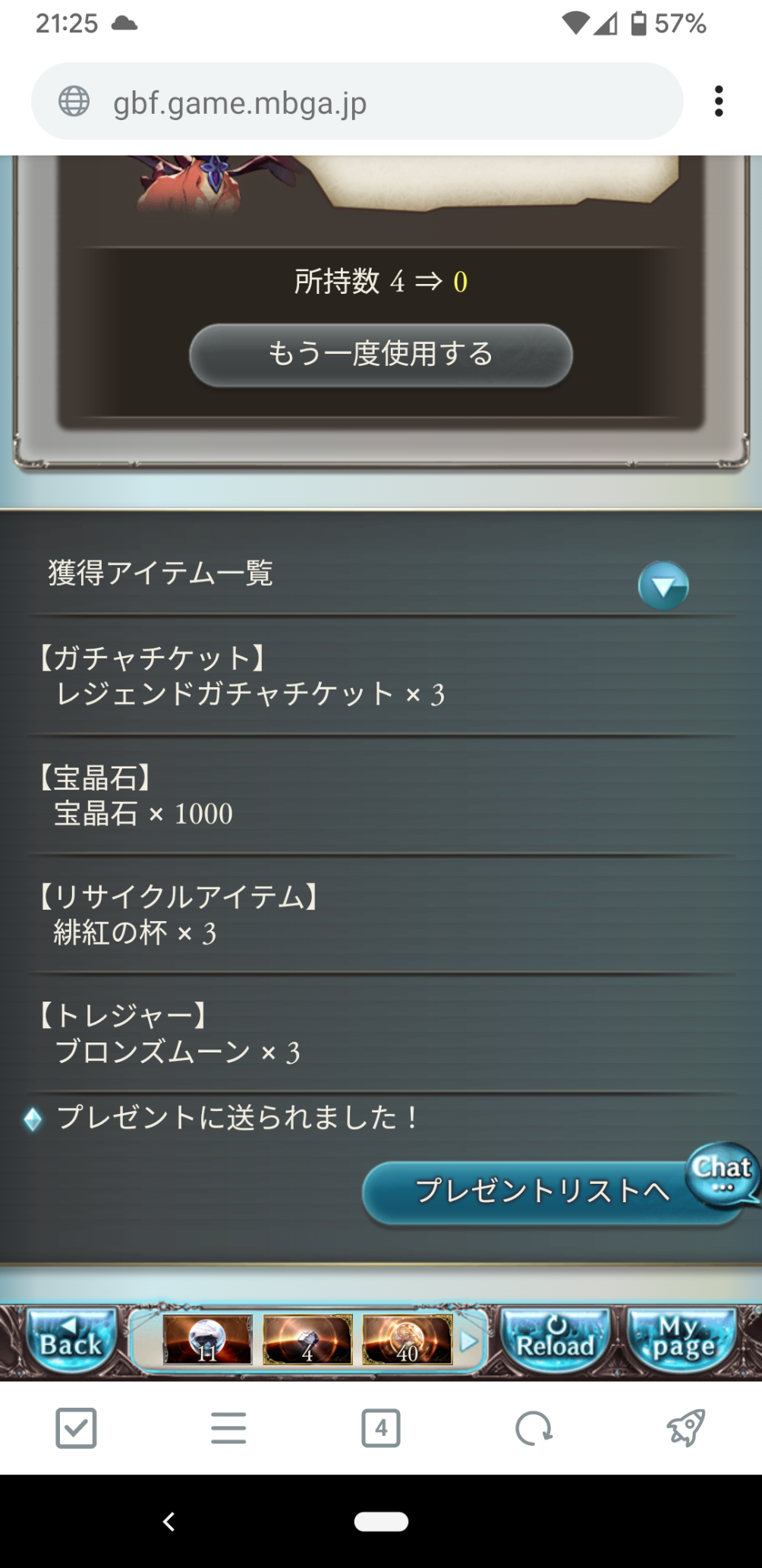This screenshot has width=762, height=1568.
Task: Open the browser checkbox toolbar icon
Action: tap(76, 1428)
